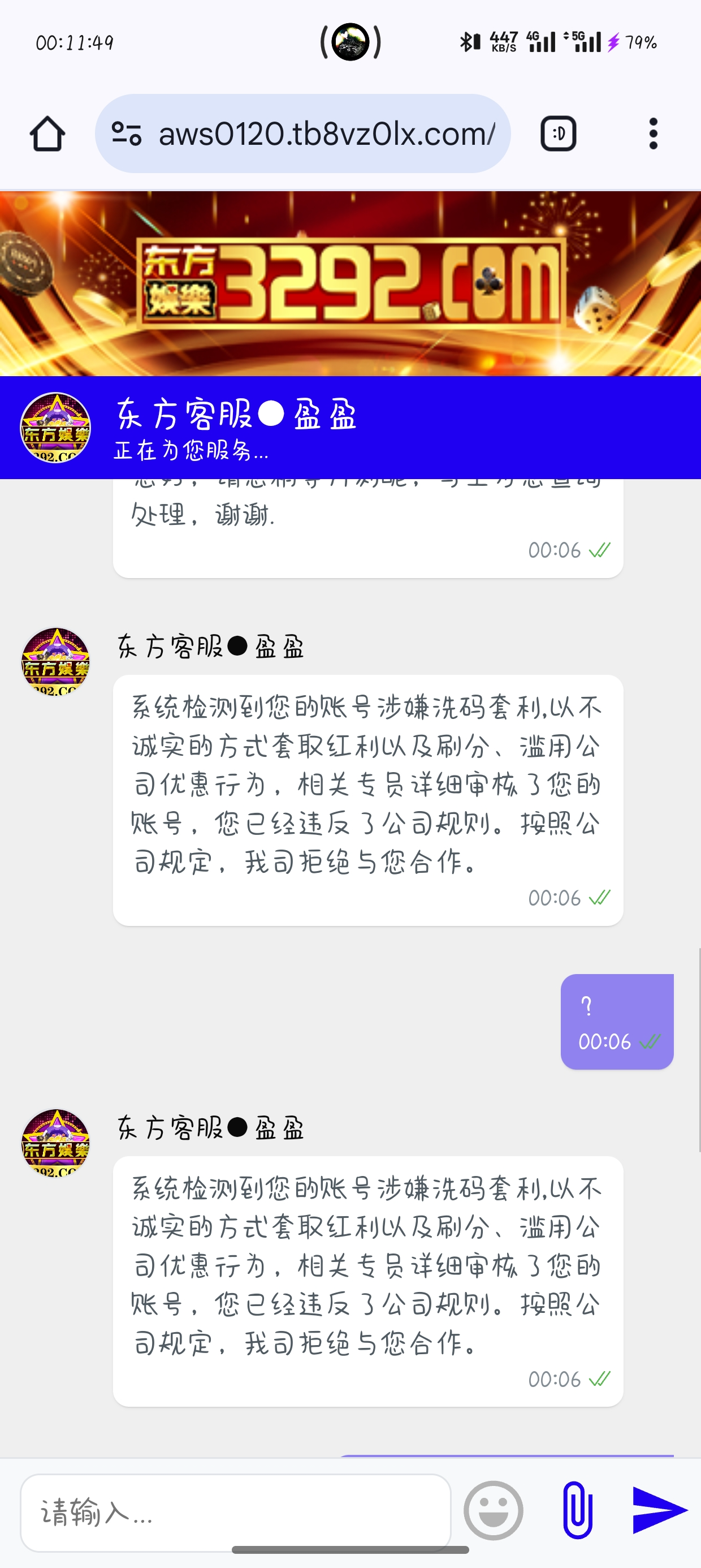Viewport: 701px width, 1568px height.
Task: Focus the 请输入 message input field
Action: [x=235, y=1512]
